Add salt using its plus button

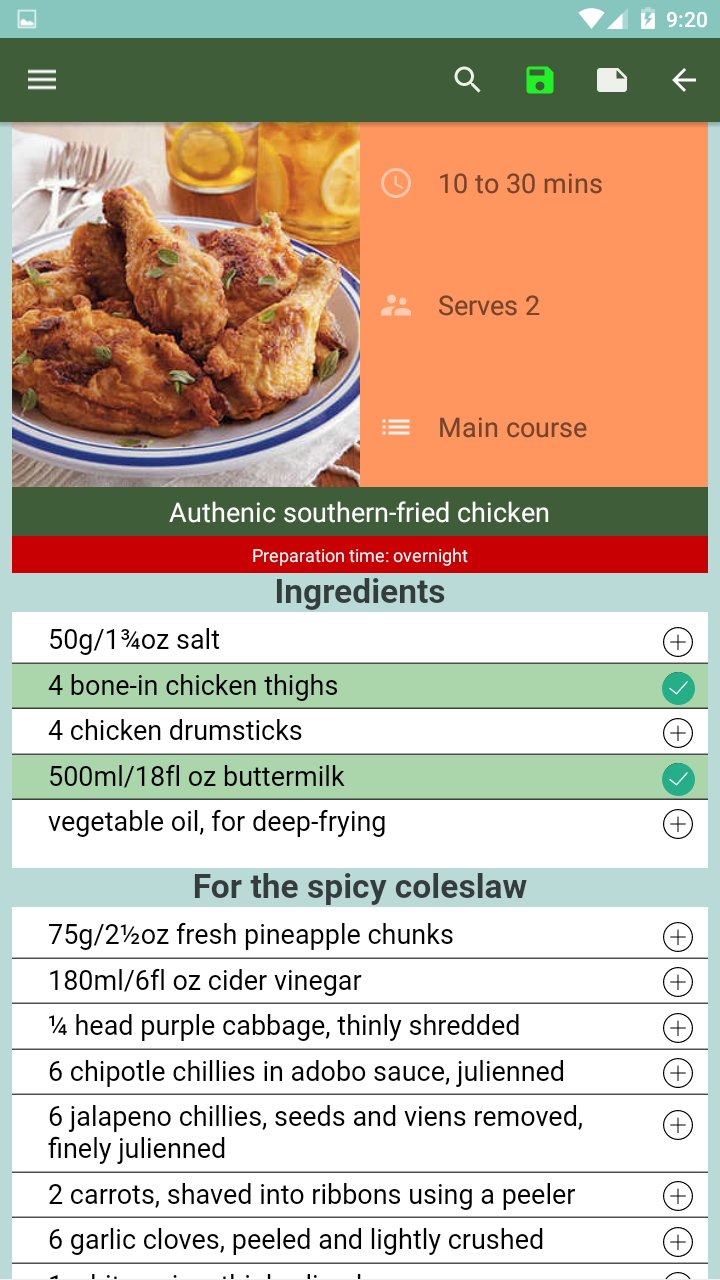pos(678,641)
